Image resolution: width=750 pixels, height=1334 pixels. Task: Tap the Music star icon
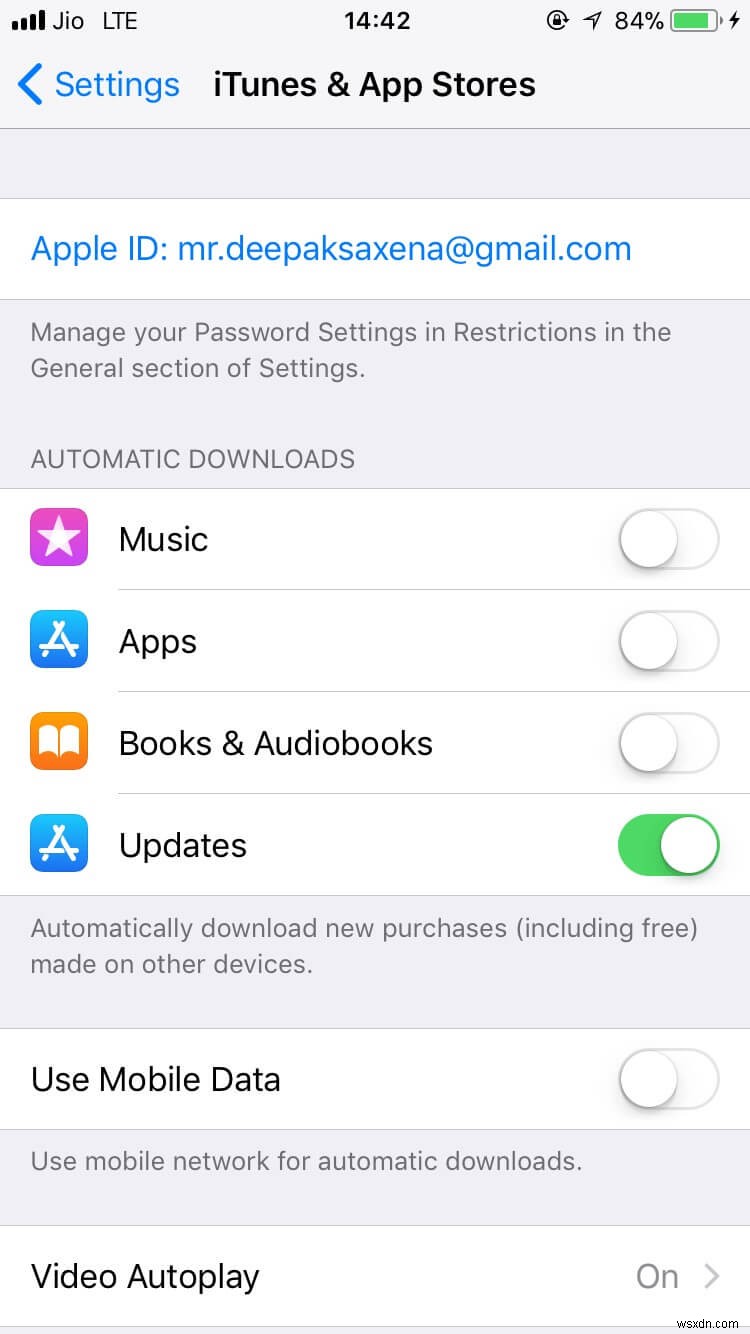[x=59, y=538]
